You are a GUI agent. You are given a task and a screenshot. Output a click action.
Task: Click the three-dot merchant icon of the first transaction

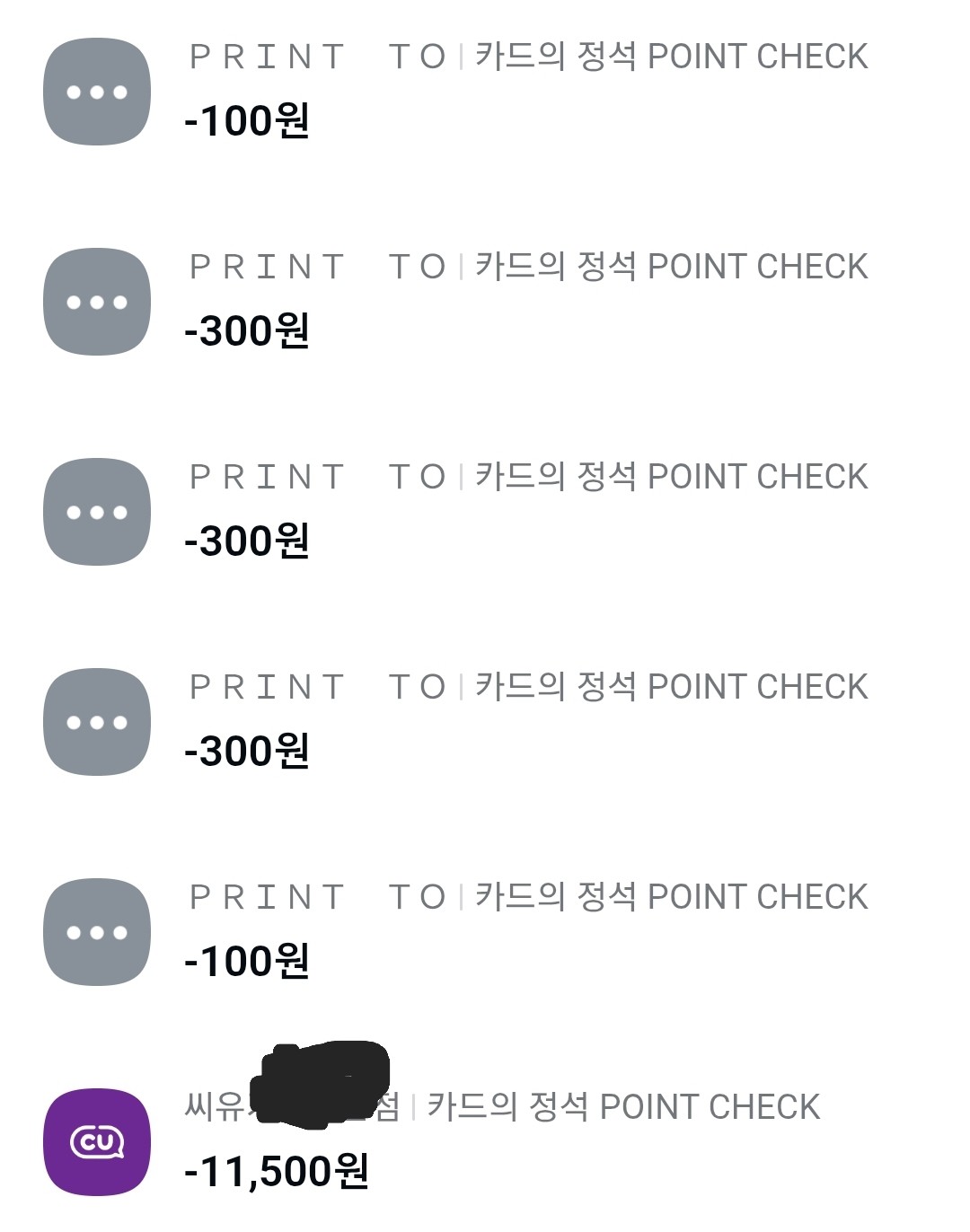(97, 90)
